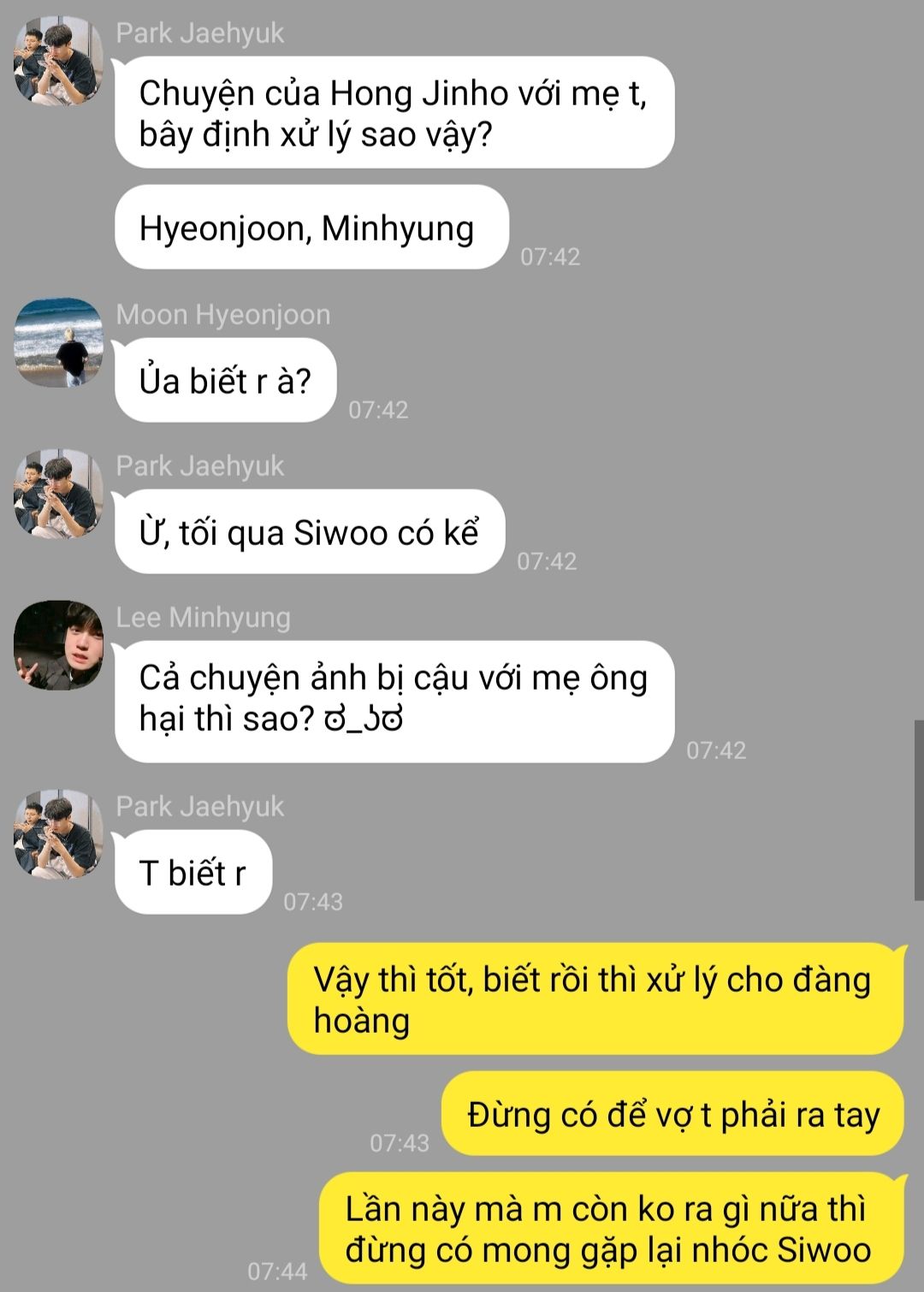
Task: Select Park Jaehyuk's avatar next to the Siwoo reply
Action: pyautogui.click(x=58, y=494)
